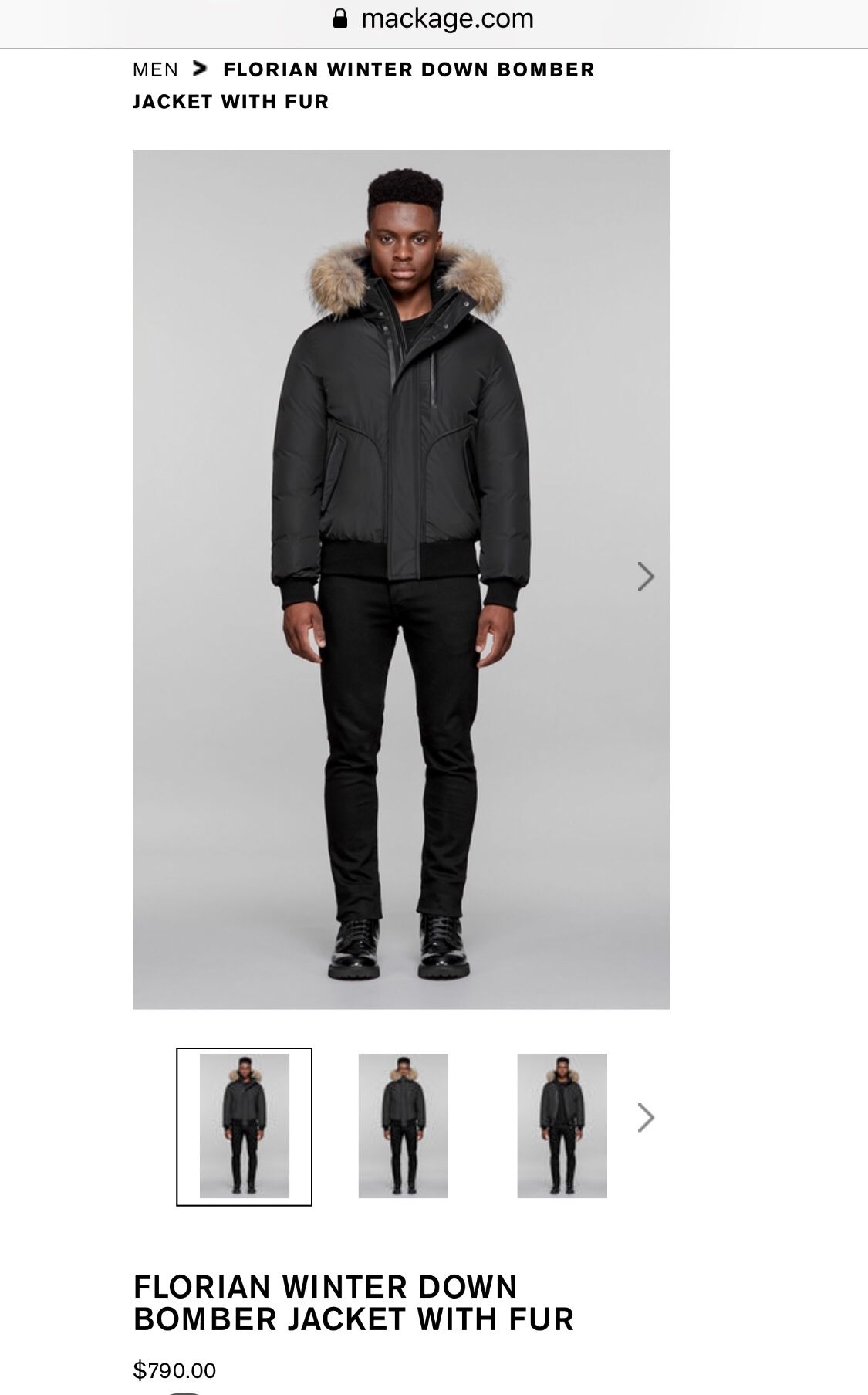Viewport: 868px width, 1395px height.
Task: Tap the mackage.com address bar
Action: click(x=434, y=19)
